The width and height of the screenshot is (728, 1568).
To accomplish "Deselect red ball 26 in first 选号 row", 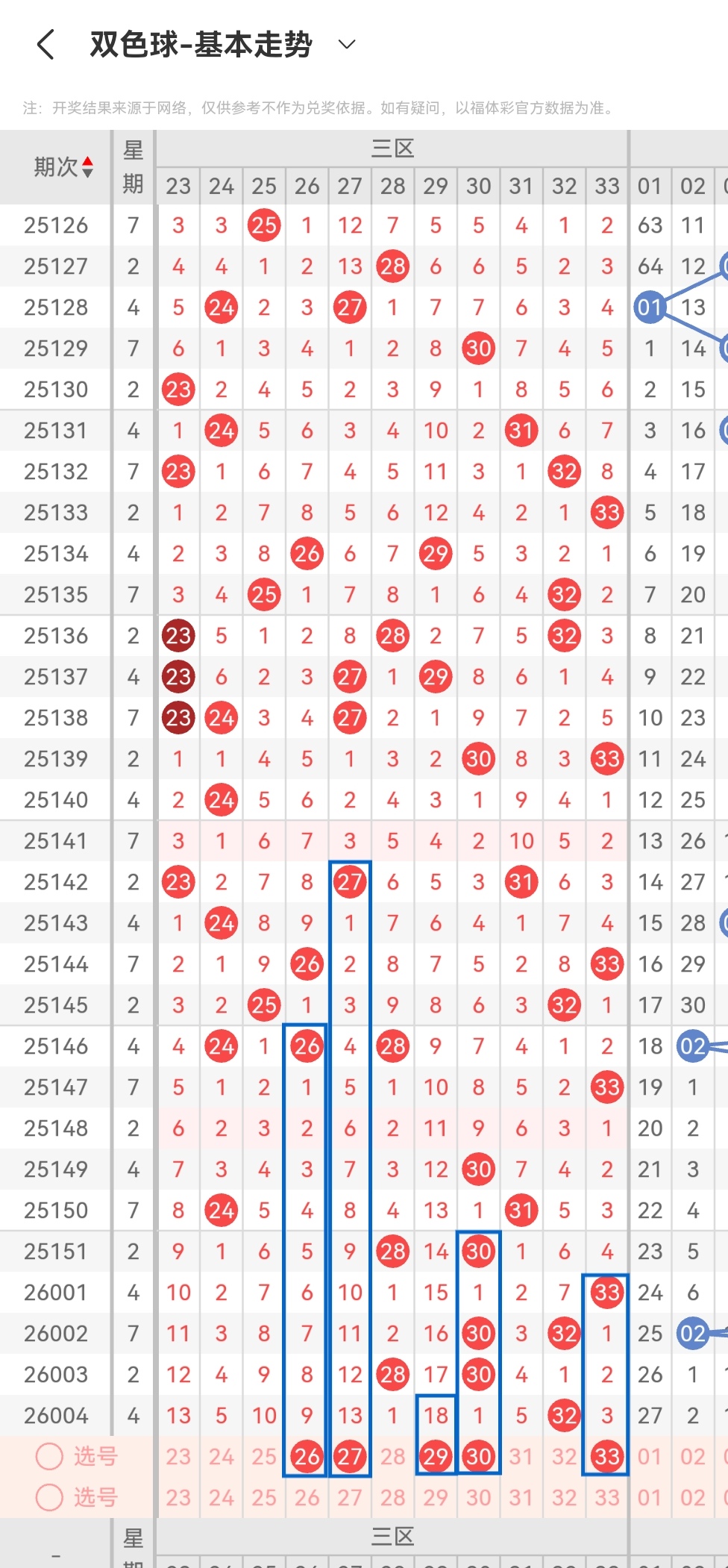I will [x=307, y=1456].
